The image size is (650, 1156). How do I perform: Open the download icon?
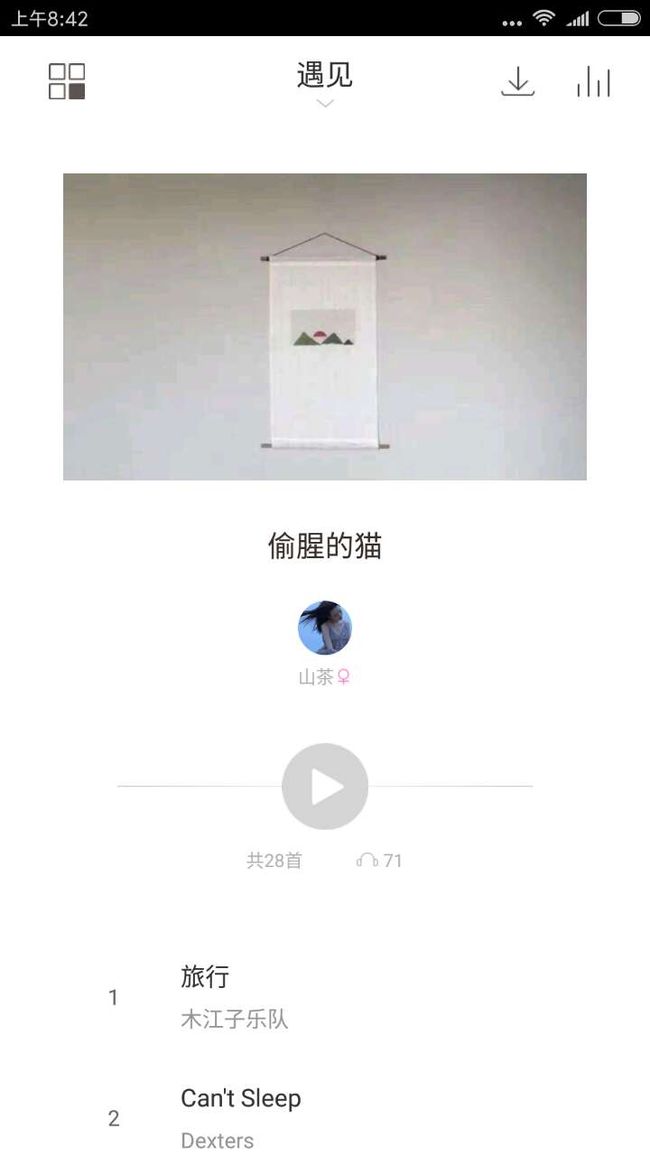[518, 81]
